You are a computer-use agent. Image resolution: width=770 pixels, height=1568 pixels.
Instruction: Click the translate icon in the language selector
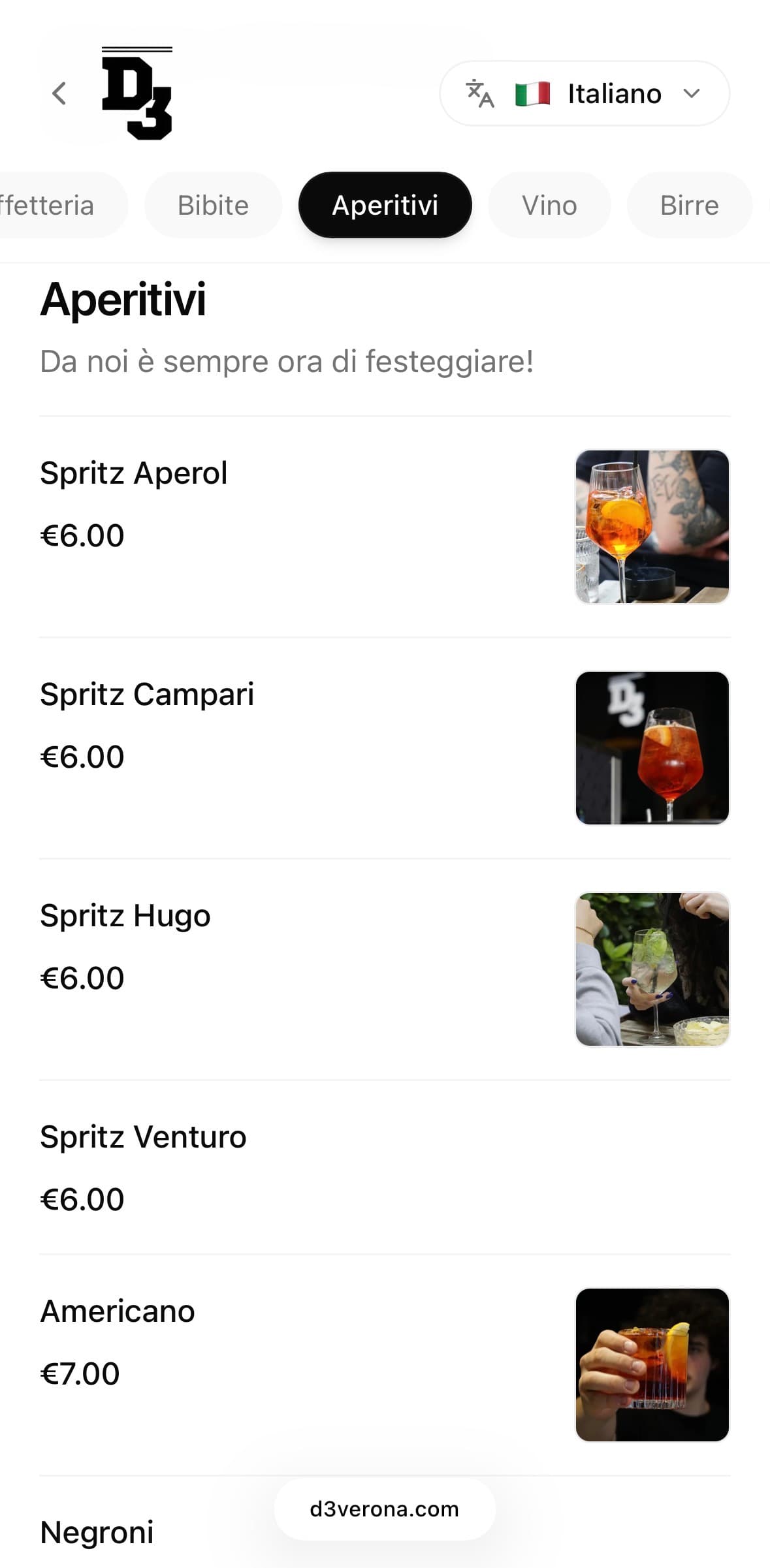480,93
